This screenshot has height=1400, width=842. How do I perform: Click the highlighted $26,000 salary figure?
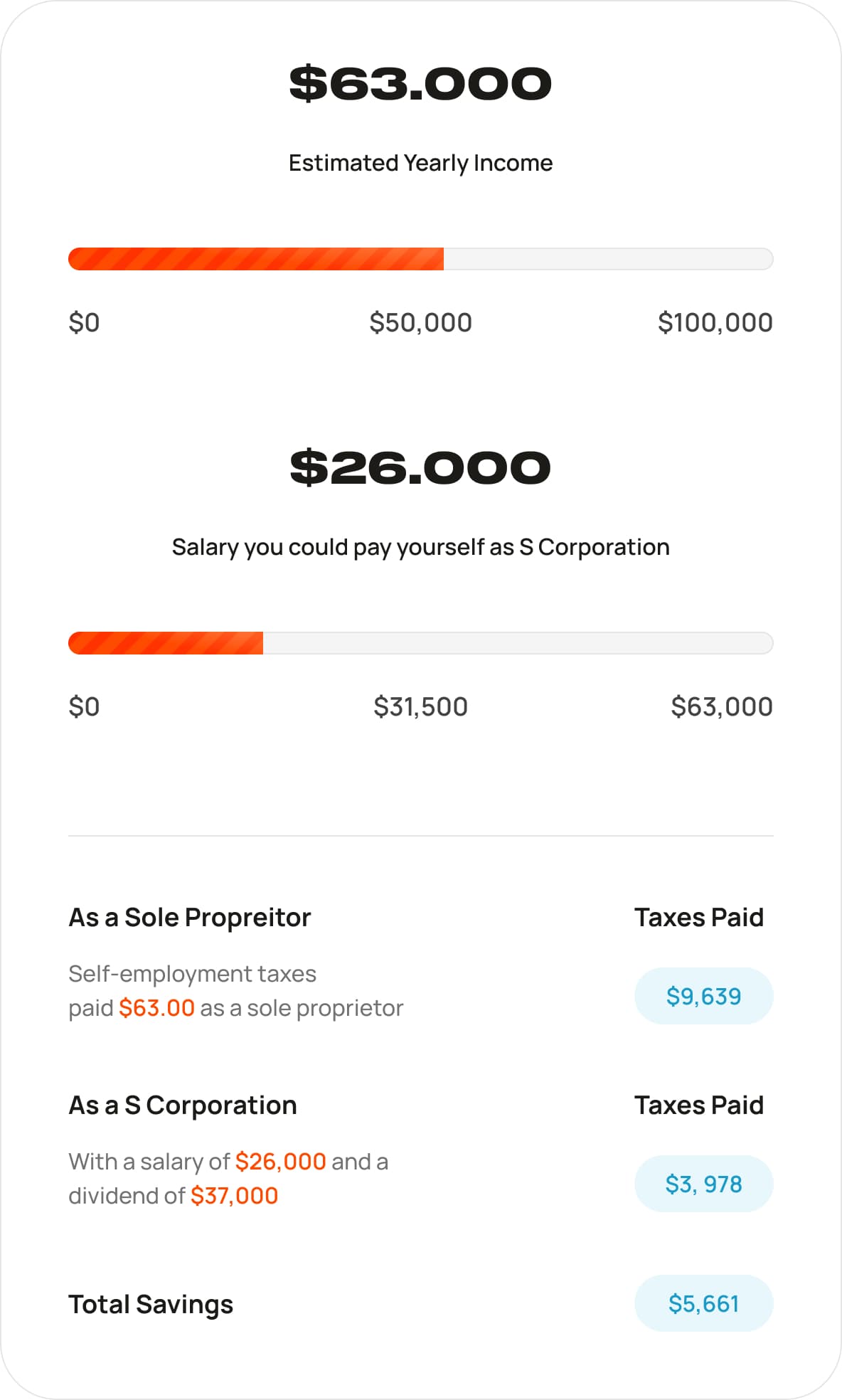pyautogui.click(x=280, y=1161)
